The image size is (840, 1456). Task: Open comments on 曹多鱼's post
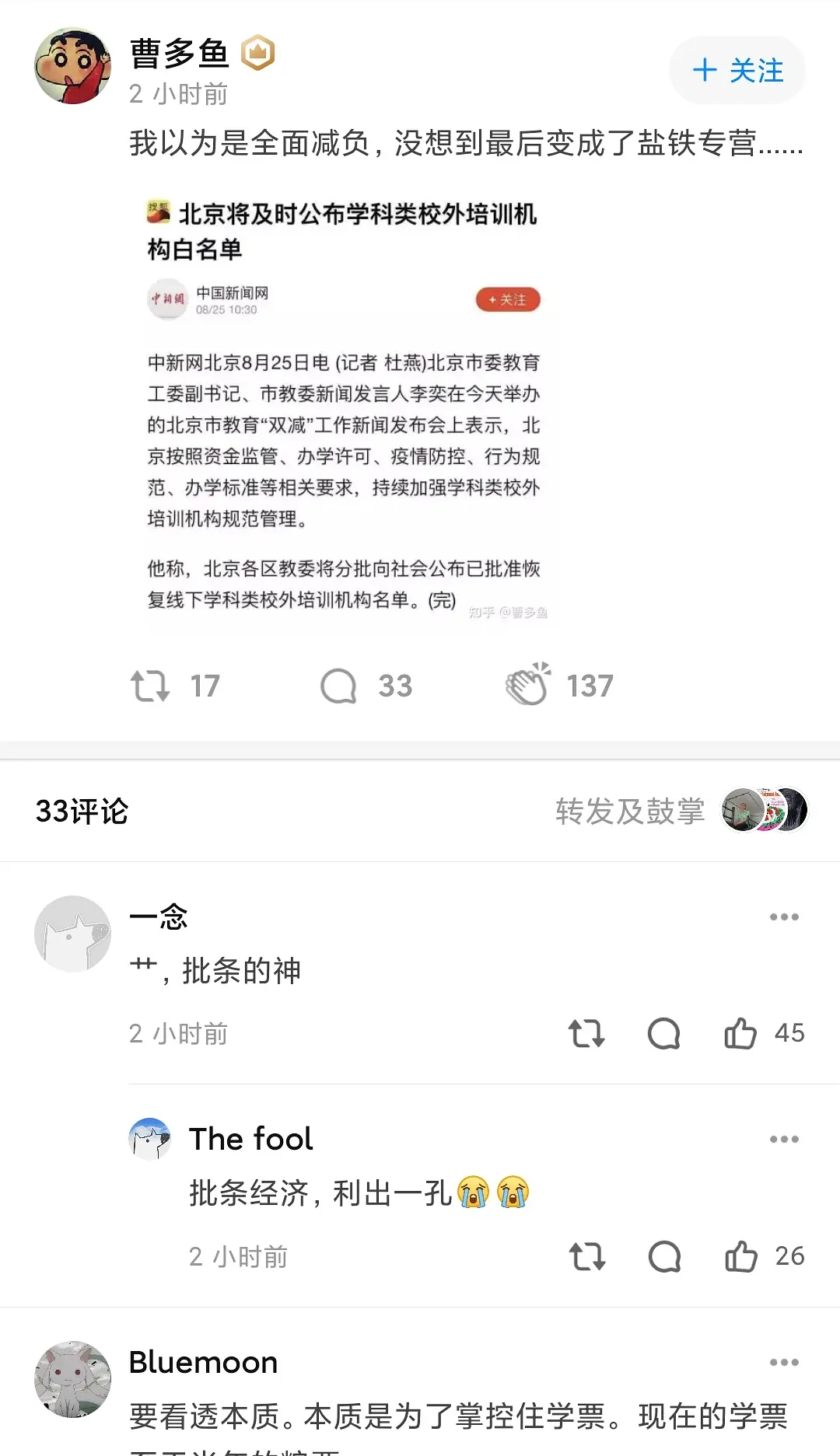[x=339, y=686]
